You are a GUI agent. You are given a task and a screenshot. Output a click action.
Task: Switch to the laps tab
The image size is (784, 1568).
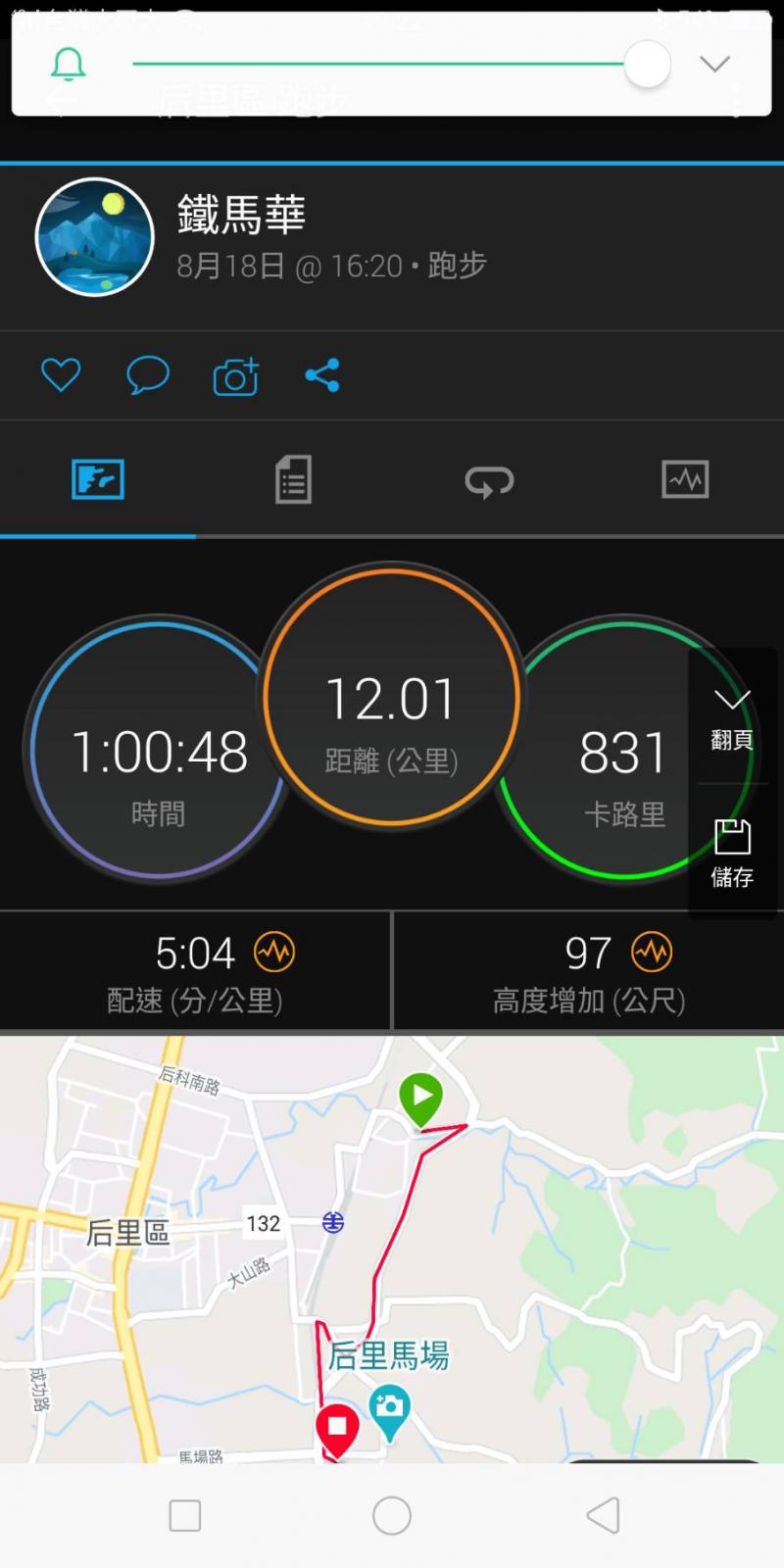tap(489, 480)
